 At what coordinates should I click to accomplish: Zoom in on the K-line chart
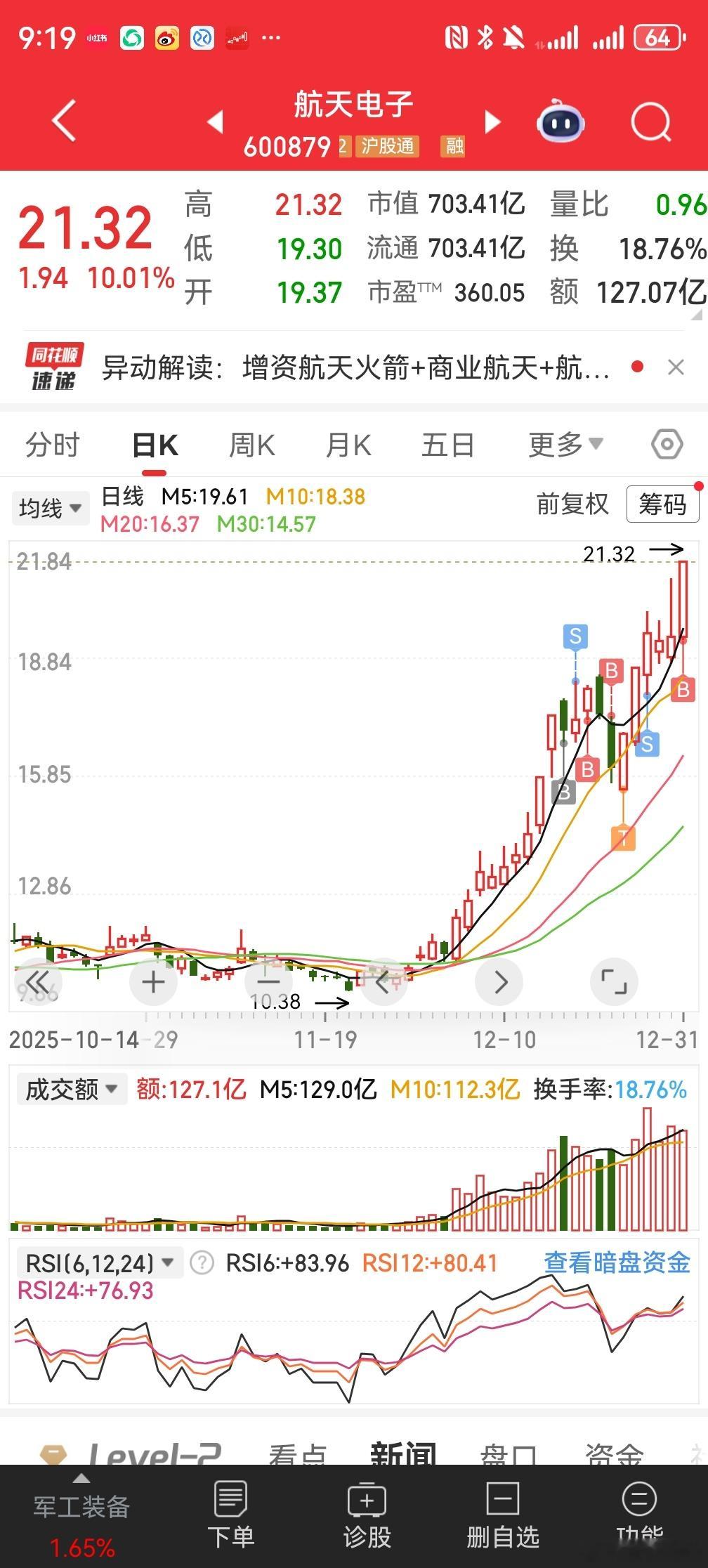click(153, 981)
